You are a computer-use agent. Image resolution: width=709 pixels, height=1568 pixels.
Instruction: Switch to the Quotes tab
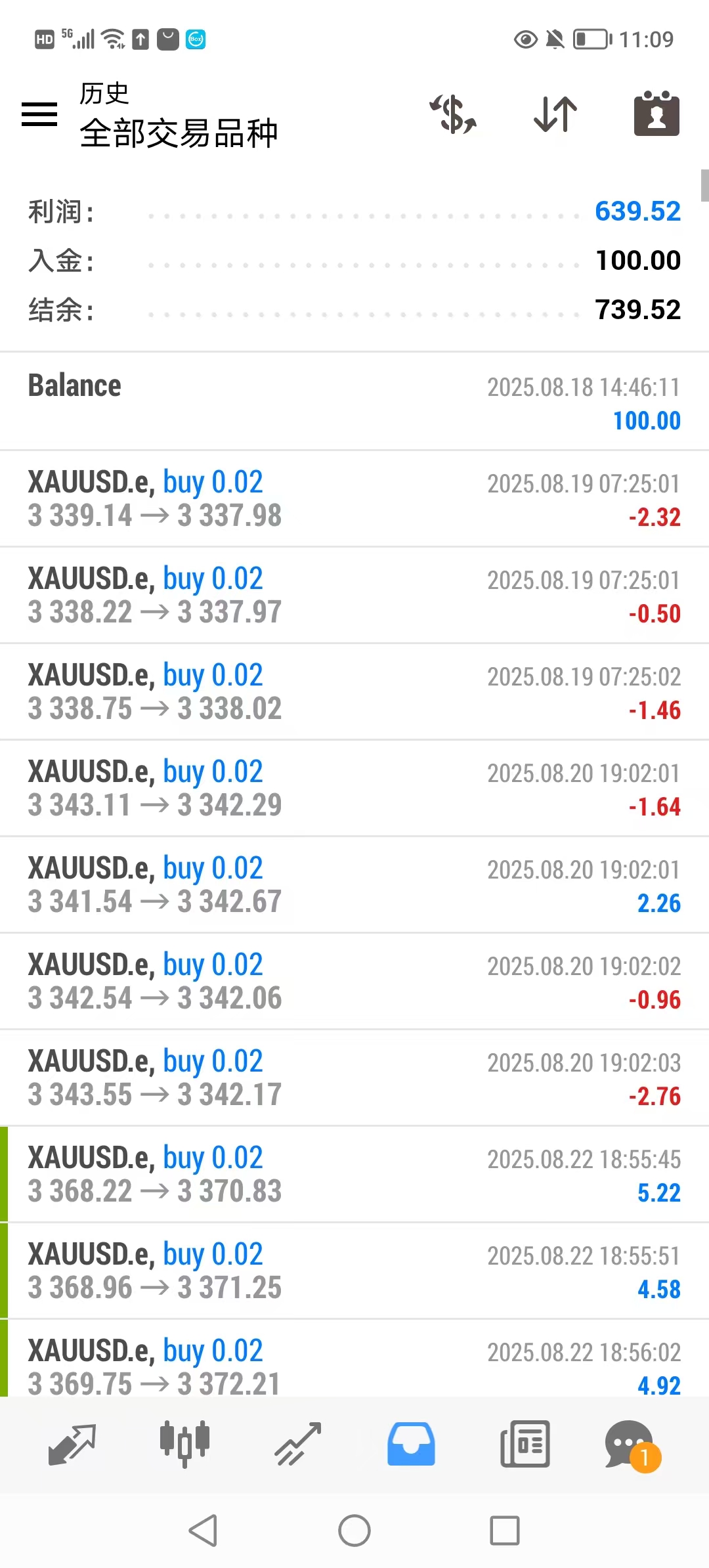72,1445
